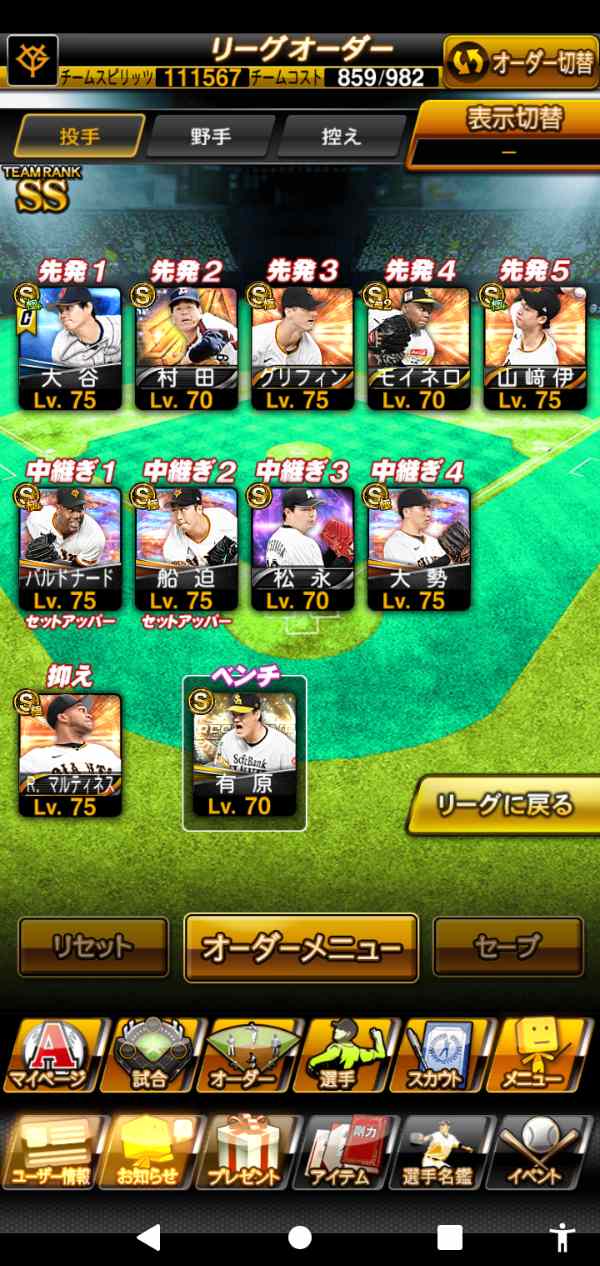
Task: Return to the league with リーグに戻る
Action: point(504,805)
